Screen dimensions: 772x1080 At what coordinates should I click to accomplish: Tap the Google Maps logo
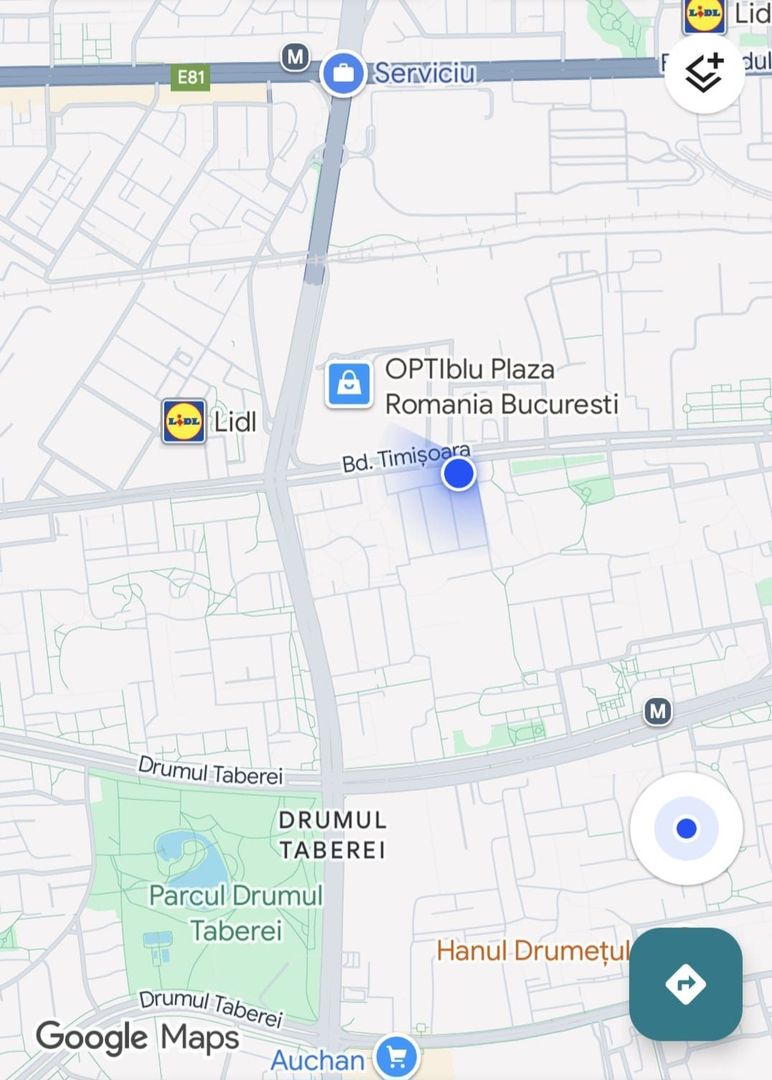coord(137,1039)
